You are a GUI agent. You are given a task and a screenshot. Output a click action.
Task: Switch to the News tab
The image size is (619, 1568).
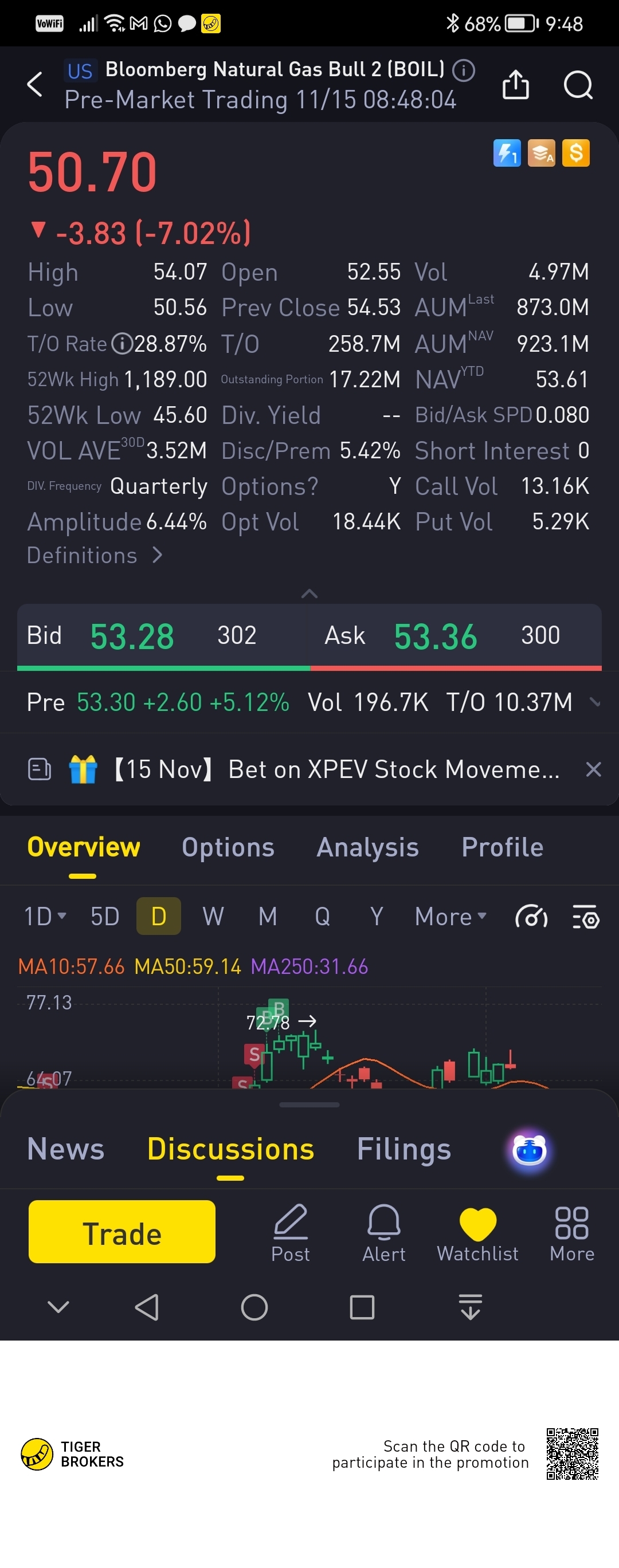[x=66, y=1149]
